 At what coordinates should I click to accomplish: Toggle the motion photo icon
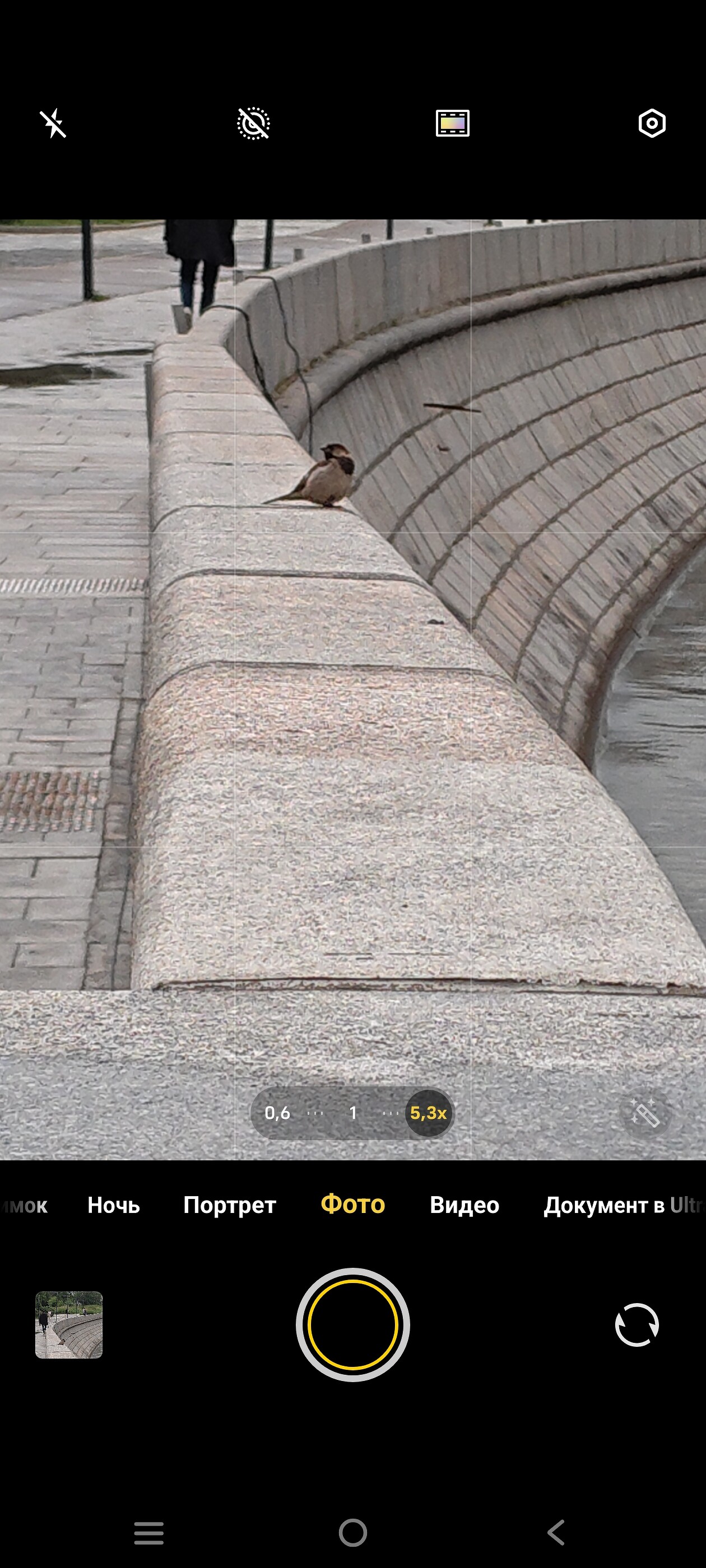tap(253, 124)
